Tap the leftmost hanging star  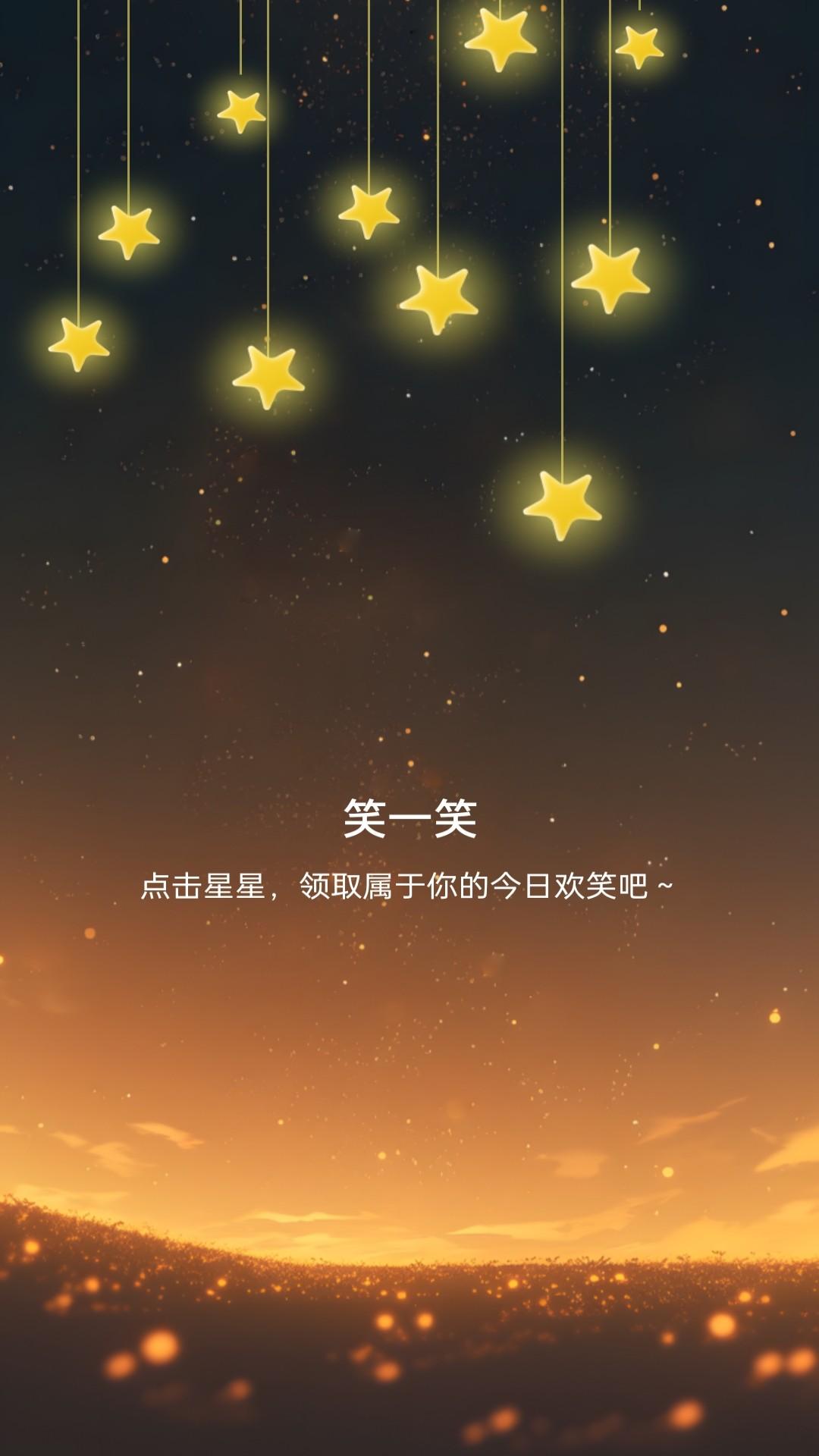79,344
